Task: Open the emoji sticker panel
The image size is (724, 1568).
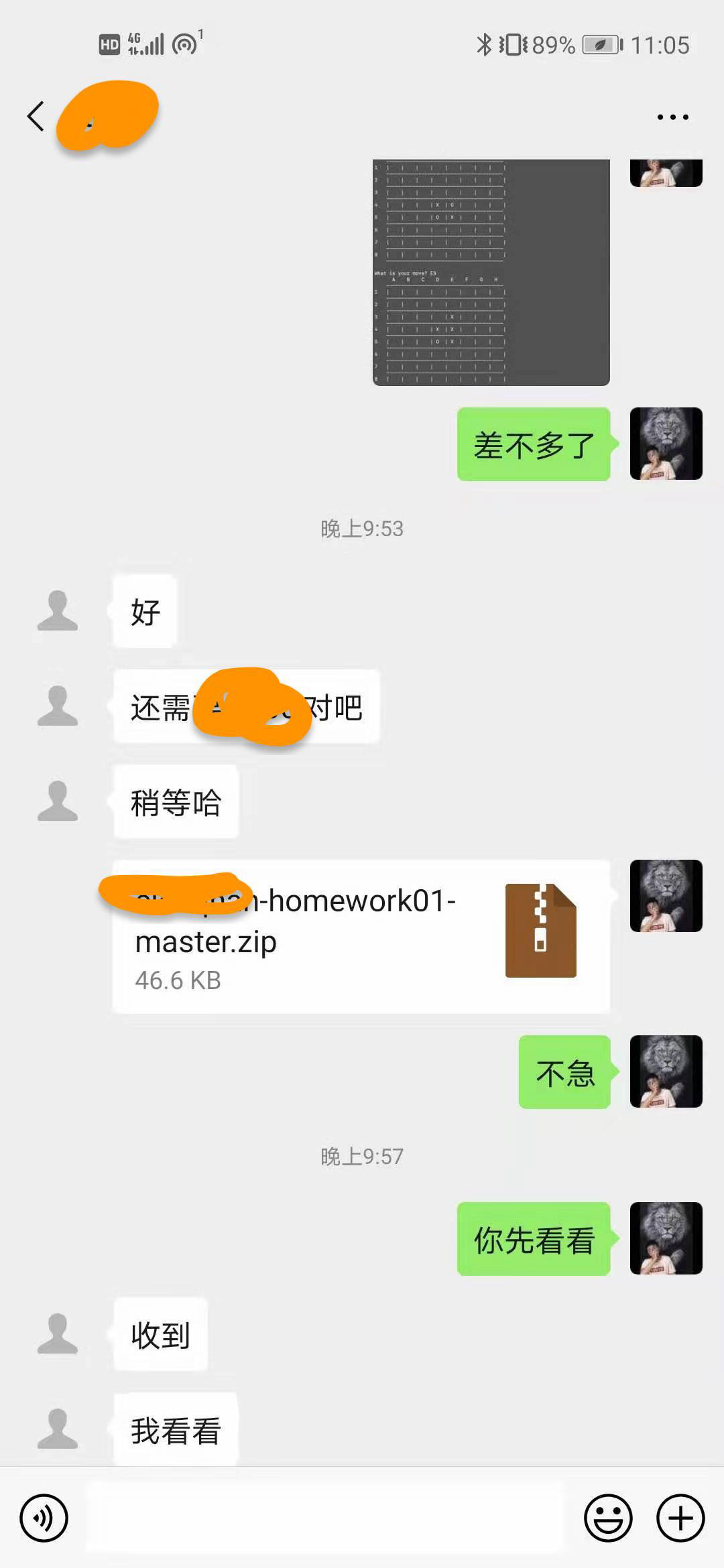Action: pyautogui.click(x=608, y=1518)
